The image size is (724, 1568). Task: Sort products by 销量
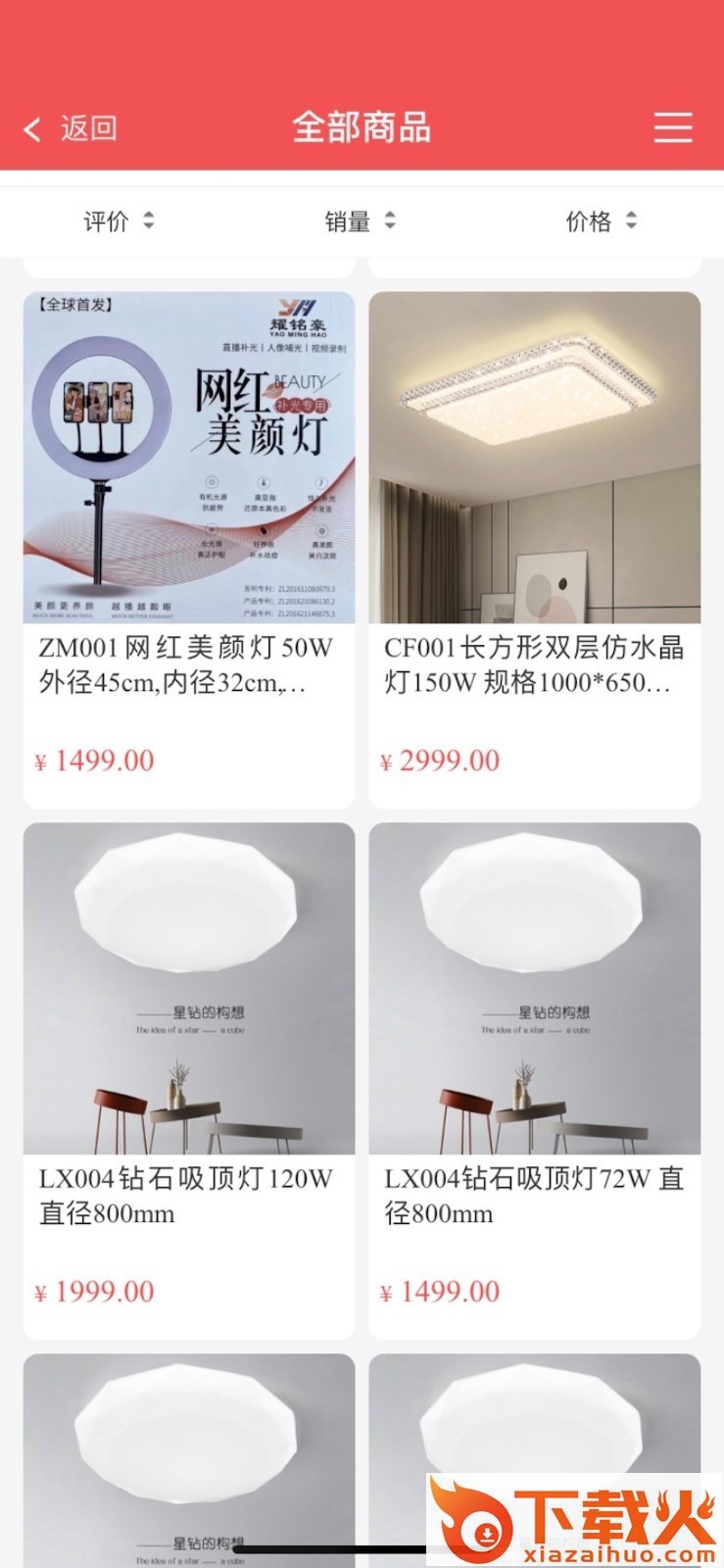coord(360,221)
